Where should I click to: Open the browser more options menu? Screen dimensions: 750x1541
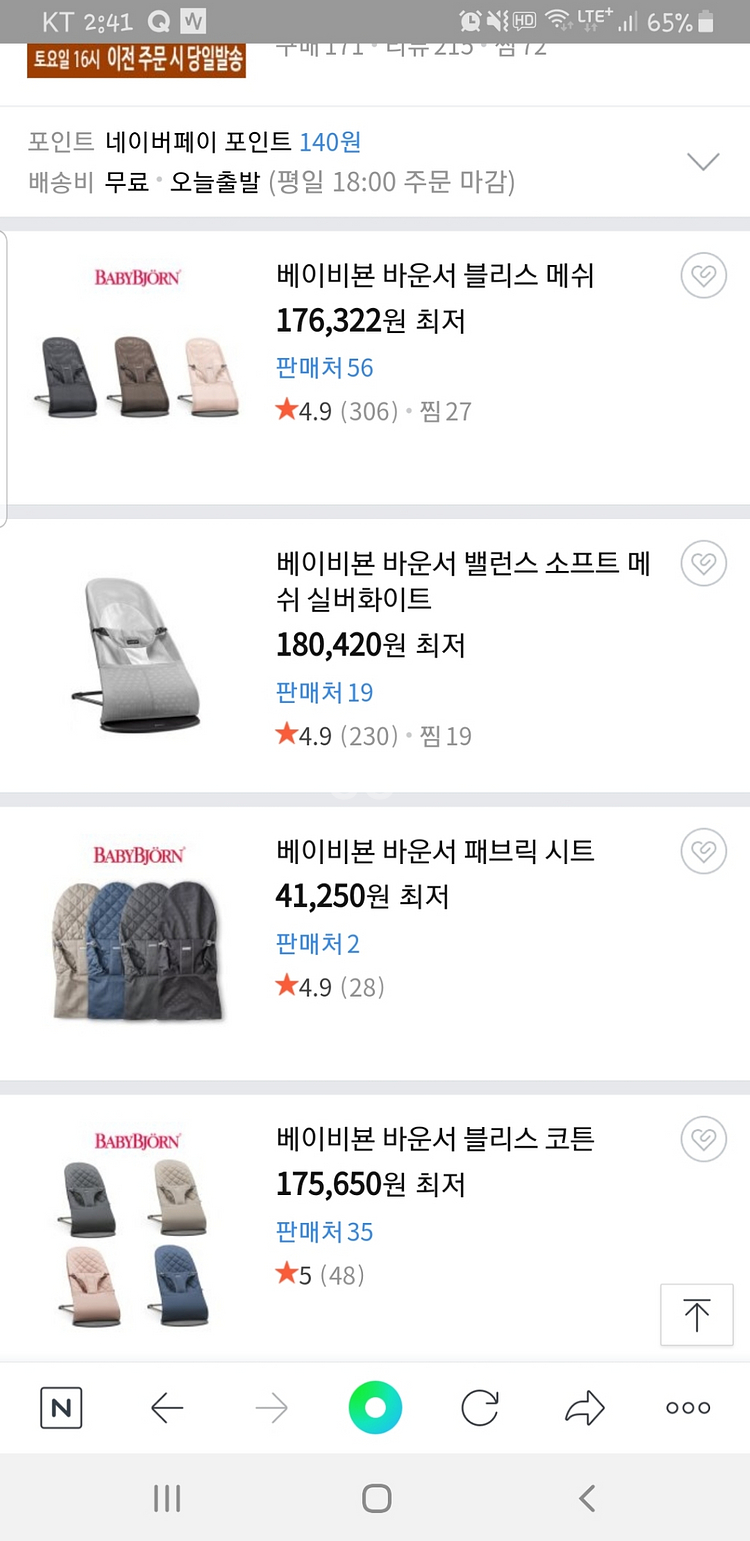(688, 1408)
